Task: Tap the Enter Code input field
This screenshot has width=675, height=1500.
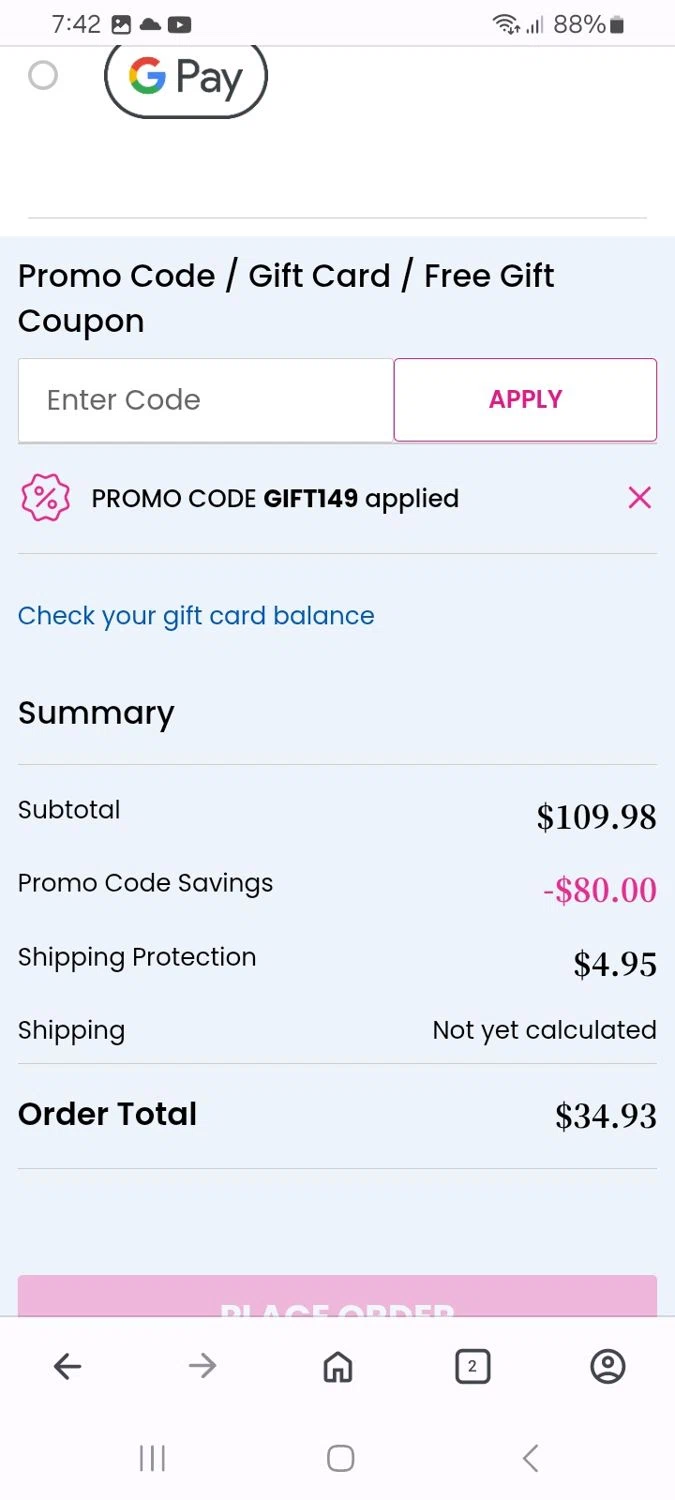Action: click(206, 400)
